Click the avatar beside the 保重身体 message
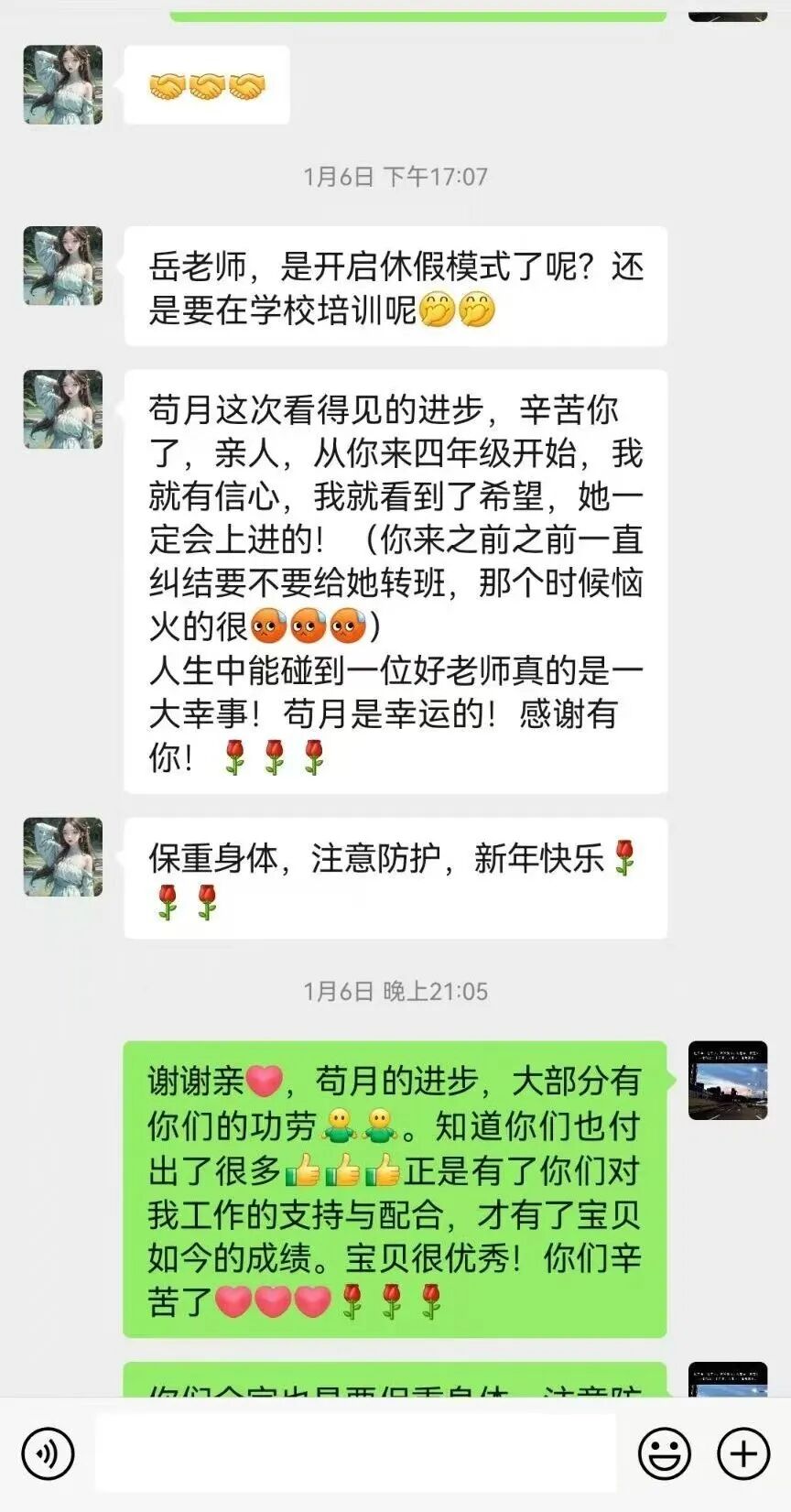 [x=61, y=855]
